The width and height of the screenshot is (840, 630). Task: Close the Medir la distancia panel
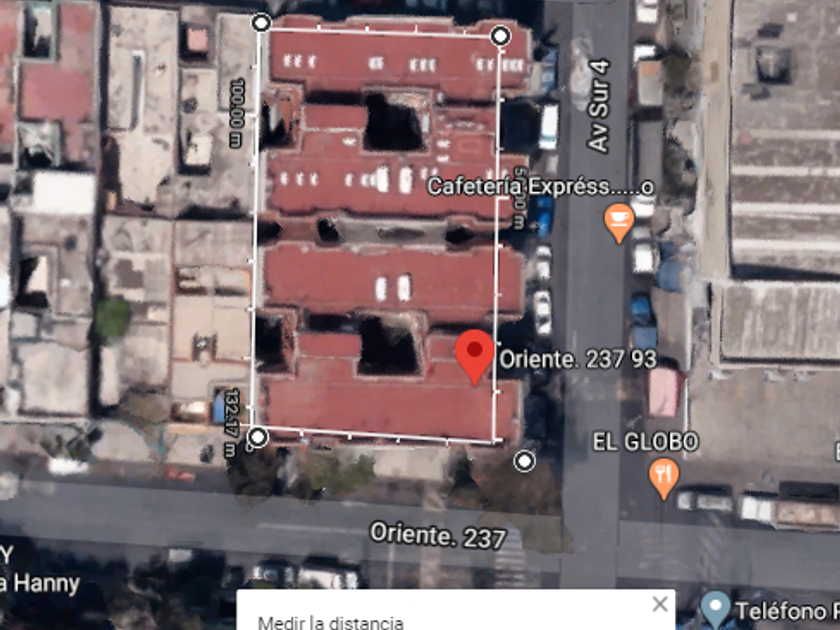[660, 604]
